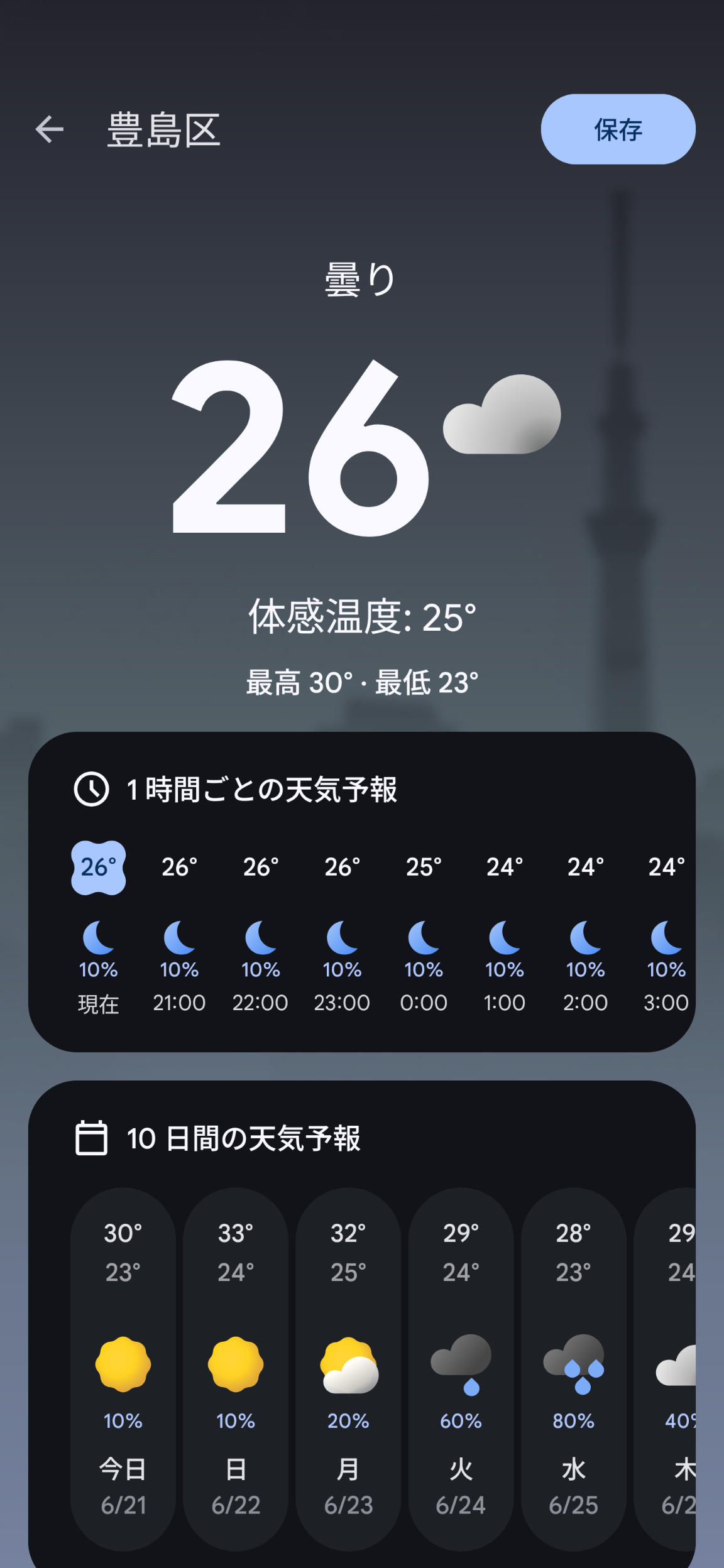The height and width of the screenshot is (1568, 724).
Task: View details for 月 6/23
Action: click(x=348, y=1367)
